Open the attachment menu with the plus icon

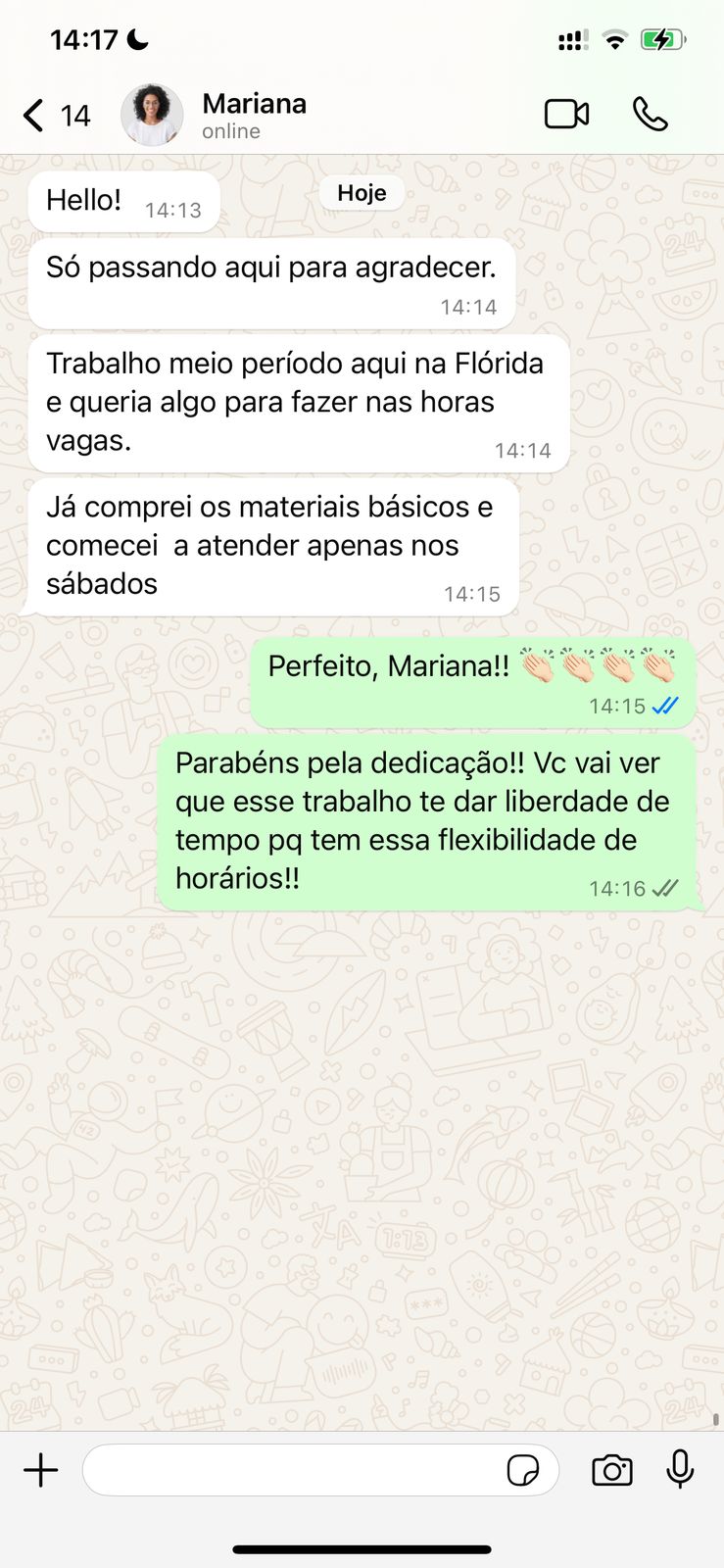[x=40, y=1470]
